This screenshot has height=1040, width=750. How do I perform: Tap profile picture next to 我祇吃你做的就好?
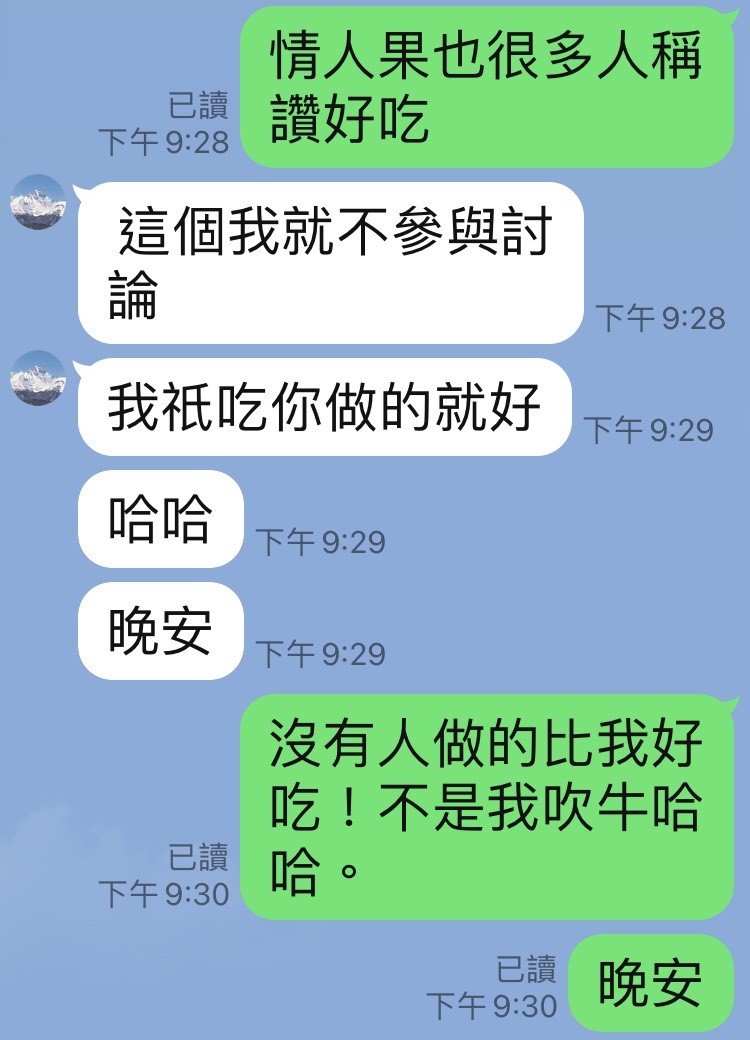(x=37, y=379)
